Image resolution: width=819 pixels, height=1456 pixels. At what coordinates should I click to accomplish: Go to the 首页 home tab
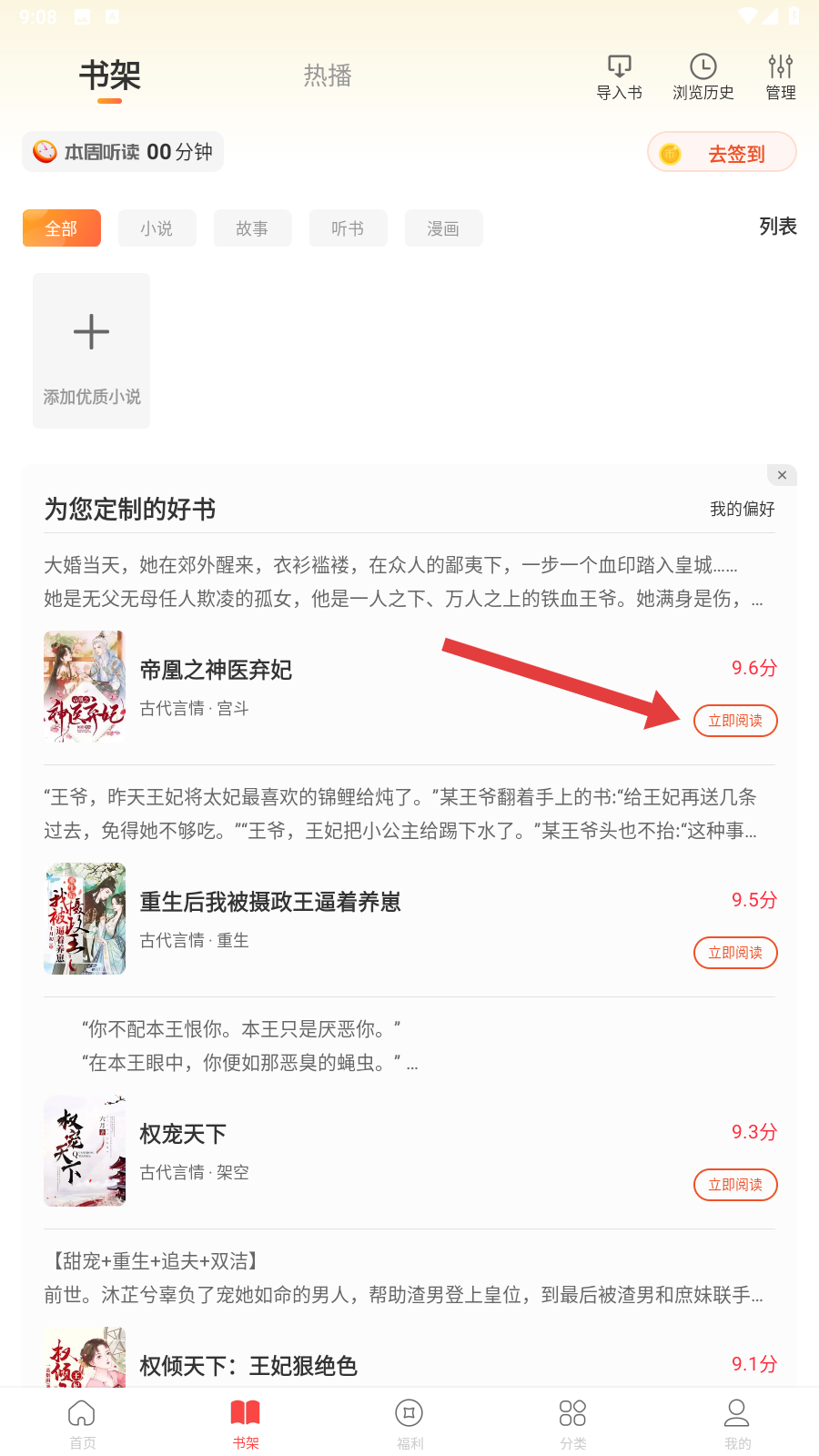pyautogui.click(x=82, y=1424)
